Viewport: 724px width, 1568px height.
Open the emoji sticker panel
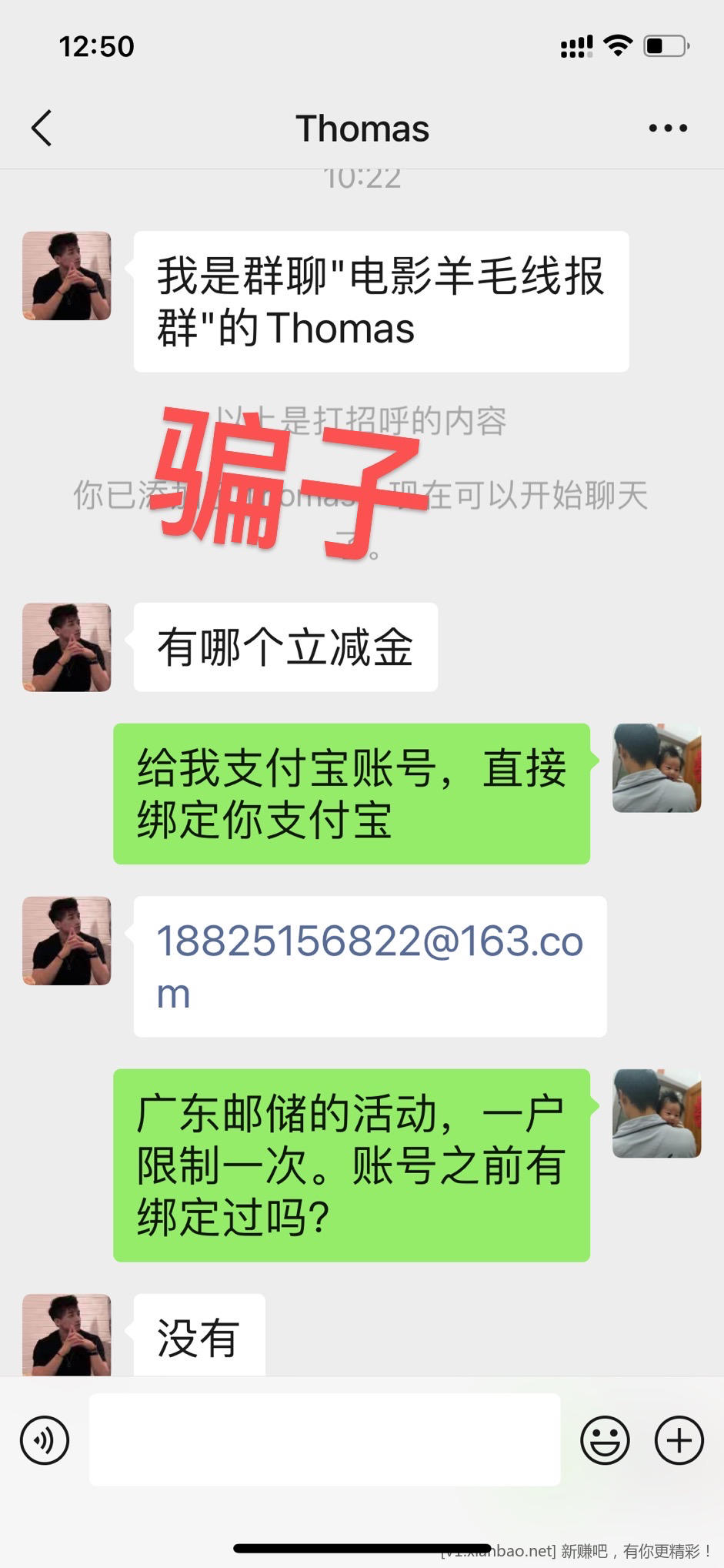(605, 1439)
